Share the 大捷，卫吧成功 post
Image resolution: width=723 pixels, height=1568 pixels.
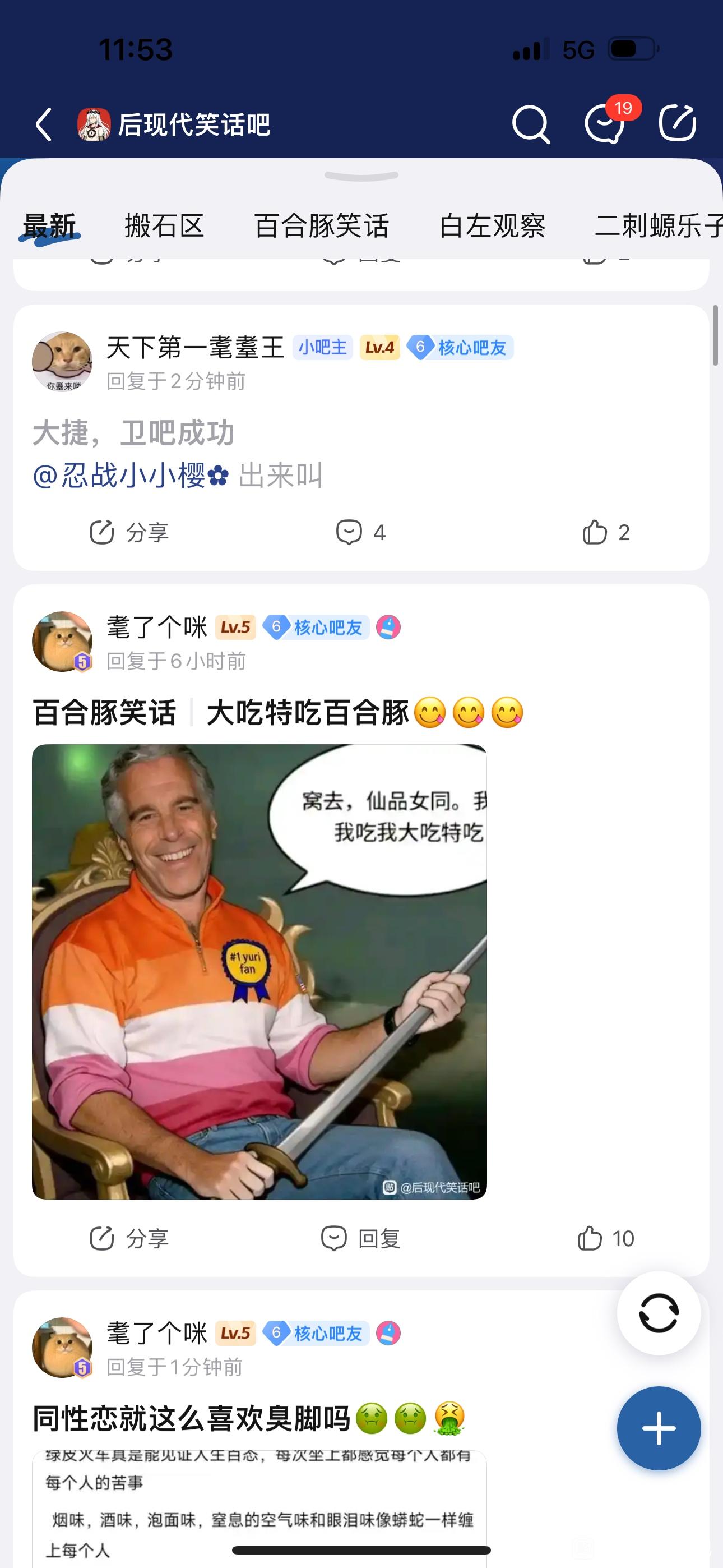(x=128, y=533)
